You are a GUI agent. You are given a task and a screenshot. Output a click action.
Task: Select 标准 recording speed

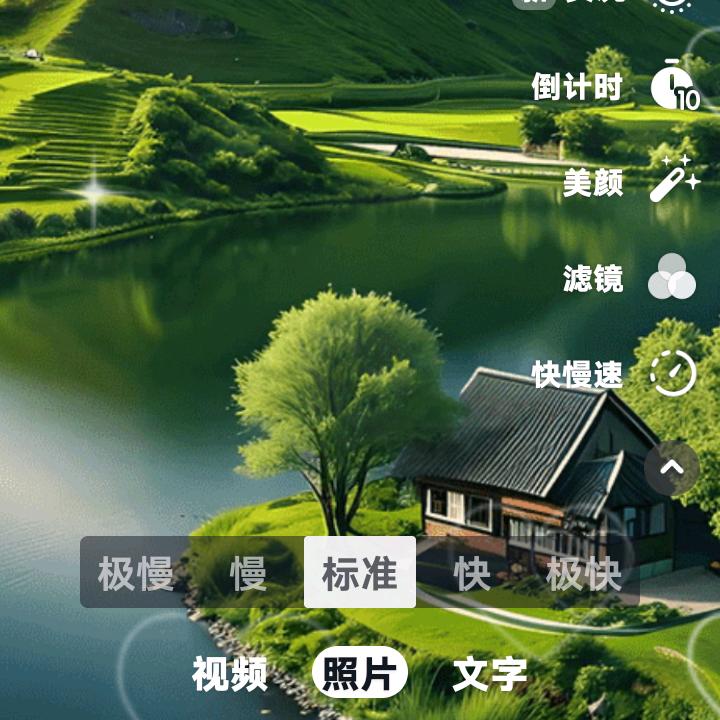(x=360, y=573)
